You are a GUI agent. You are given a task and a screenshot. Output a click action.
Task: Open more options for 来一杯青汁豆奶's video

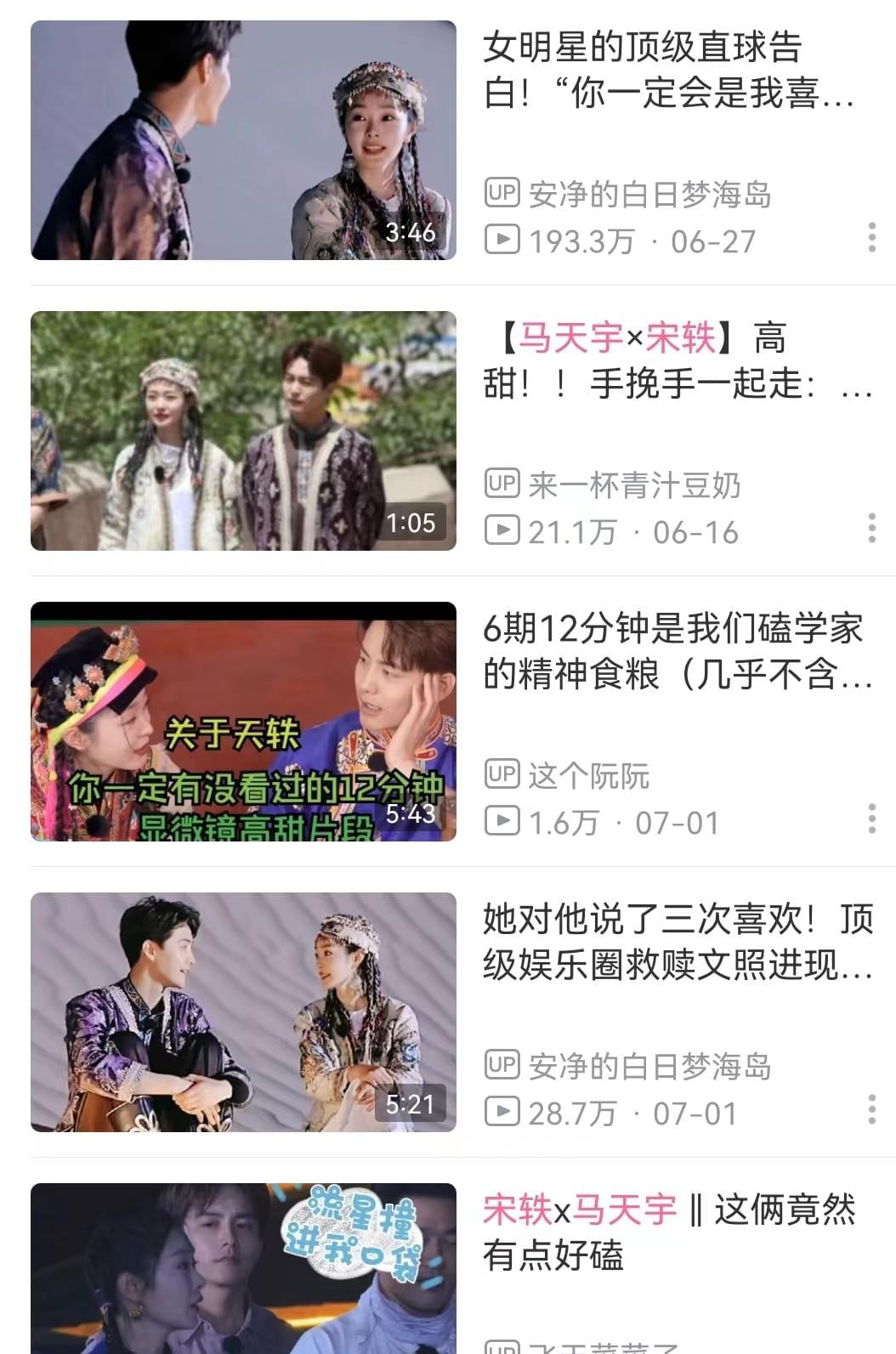[x=871, y=528]
